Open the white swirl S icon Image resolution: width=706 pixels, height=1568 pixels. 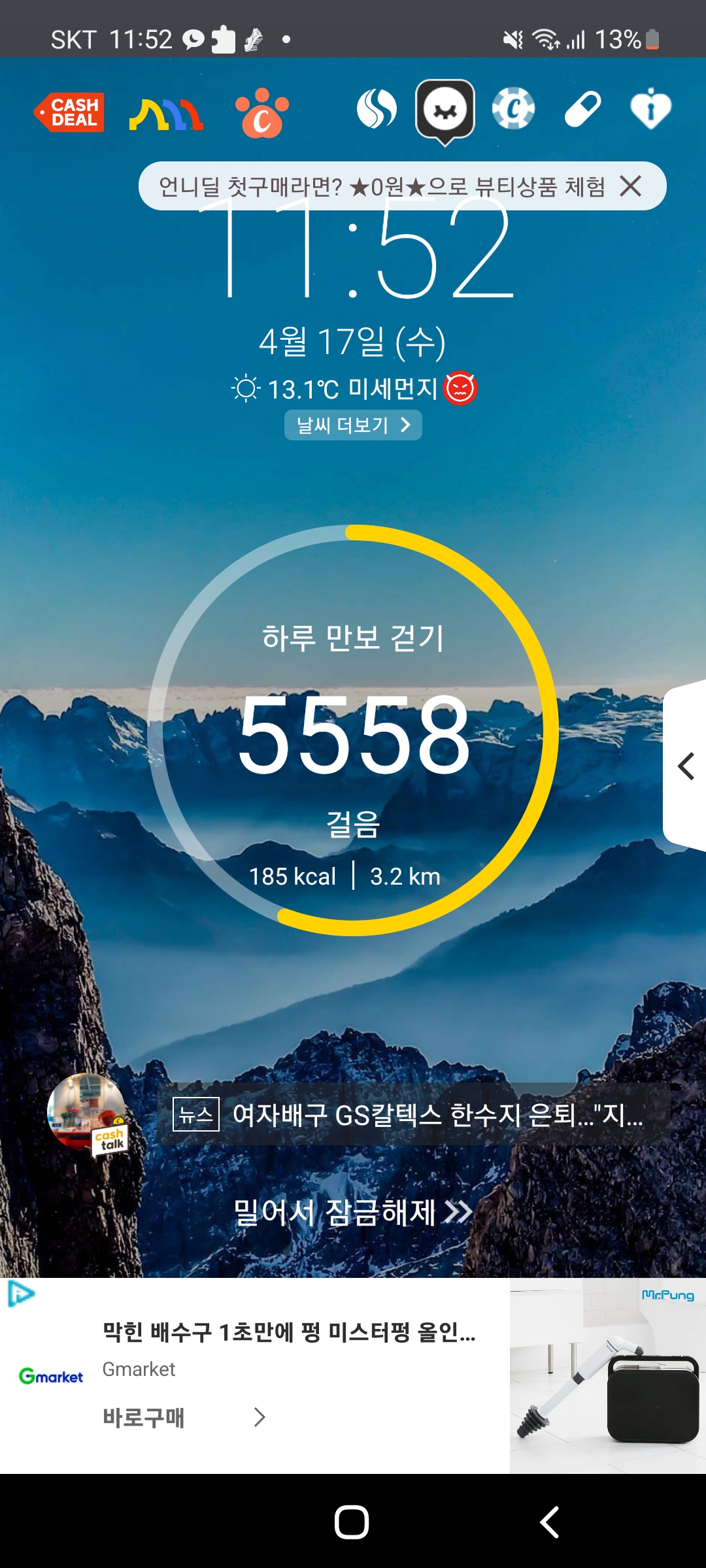[377, 108]
